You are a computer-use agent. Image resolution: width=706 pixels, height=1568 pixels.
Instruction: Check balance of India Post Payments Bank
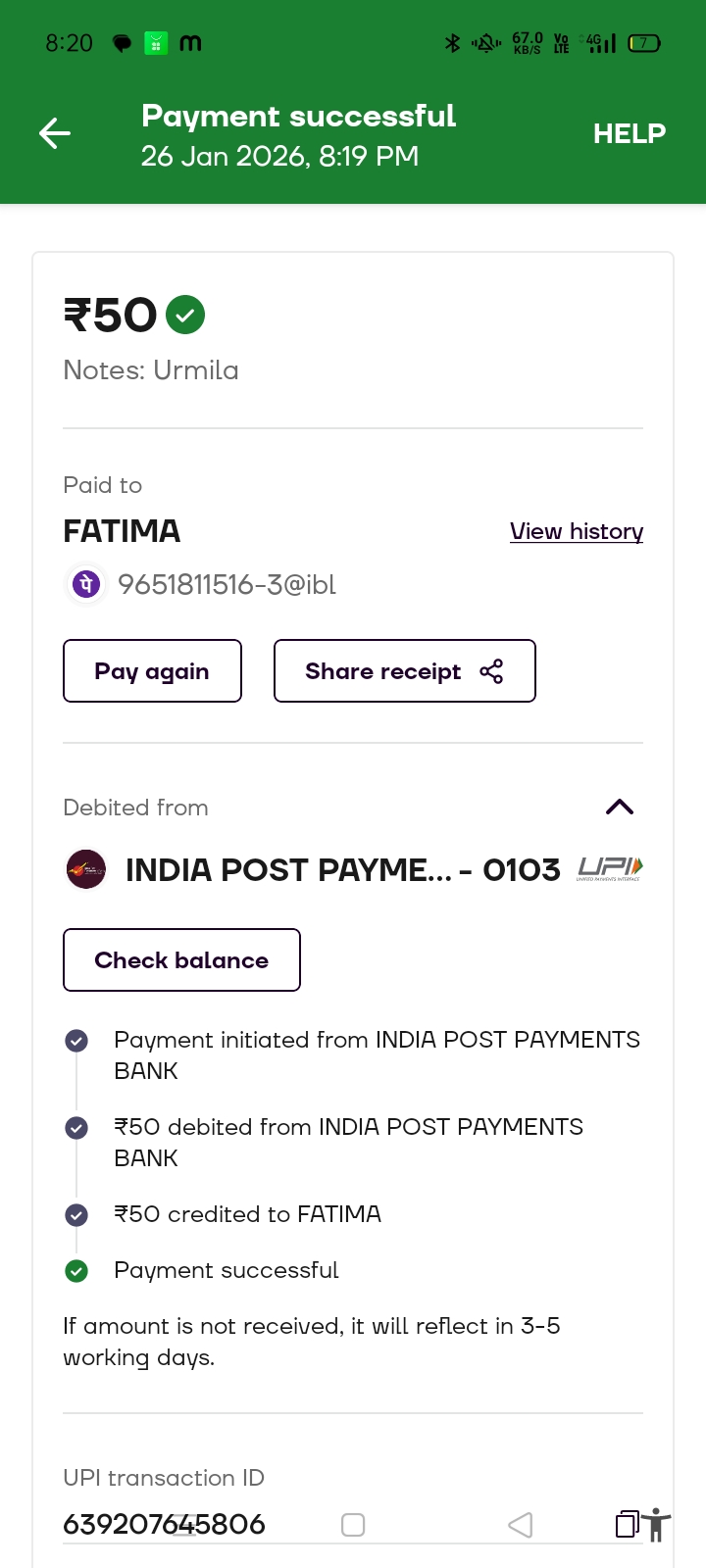(181, 960)
